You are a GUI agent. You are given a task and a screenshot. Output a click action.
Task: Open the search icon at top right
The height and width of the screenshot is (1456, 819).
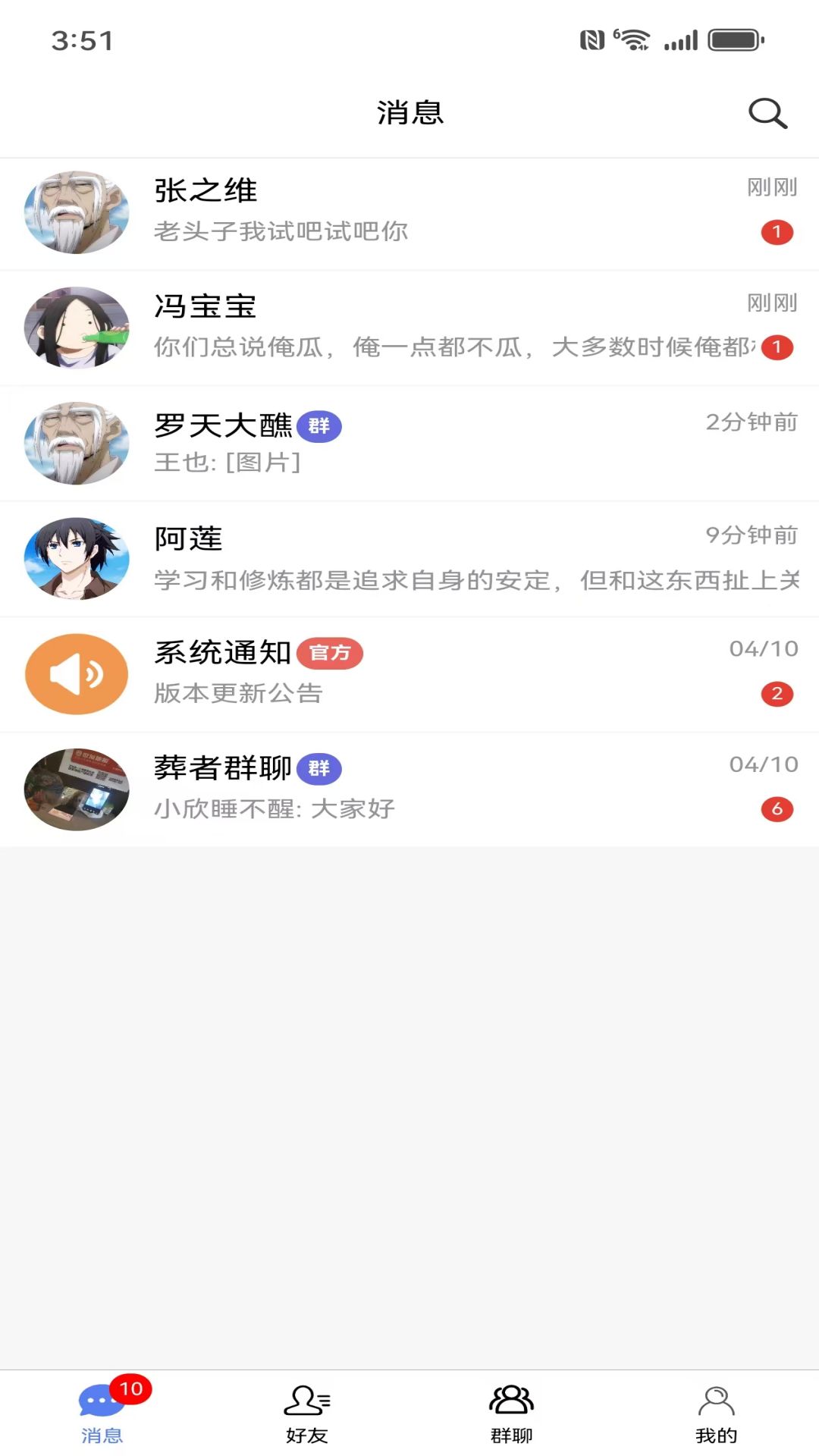pos(767,113)
